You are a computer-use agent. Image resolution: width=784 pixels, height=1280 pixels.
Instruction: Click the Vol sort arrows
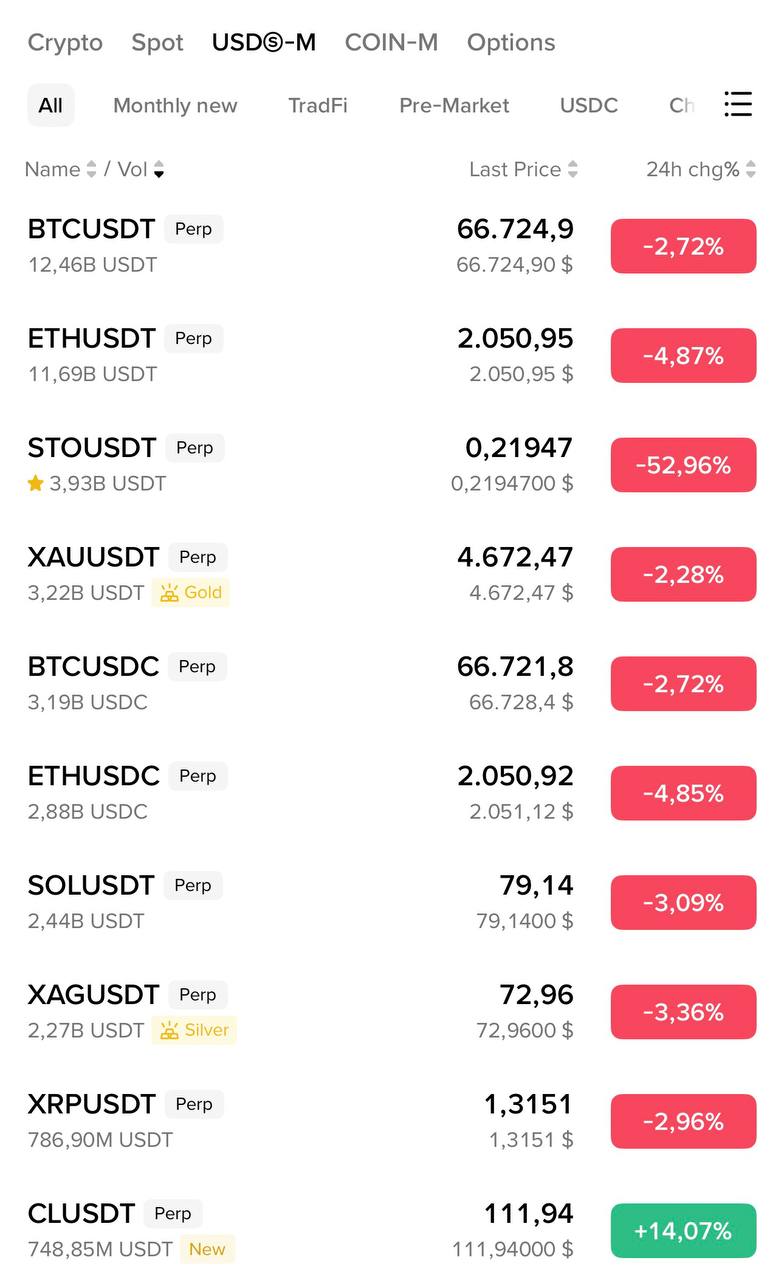(158, 170)
